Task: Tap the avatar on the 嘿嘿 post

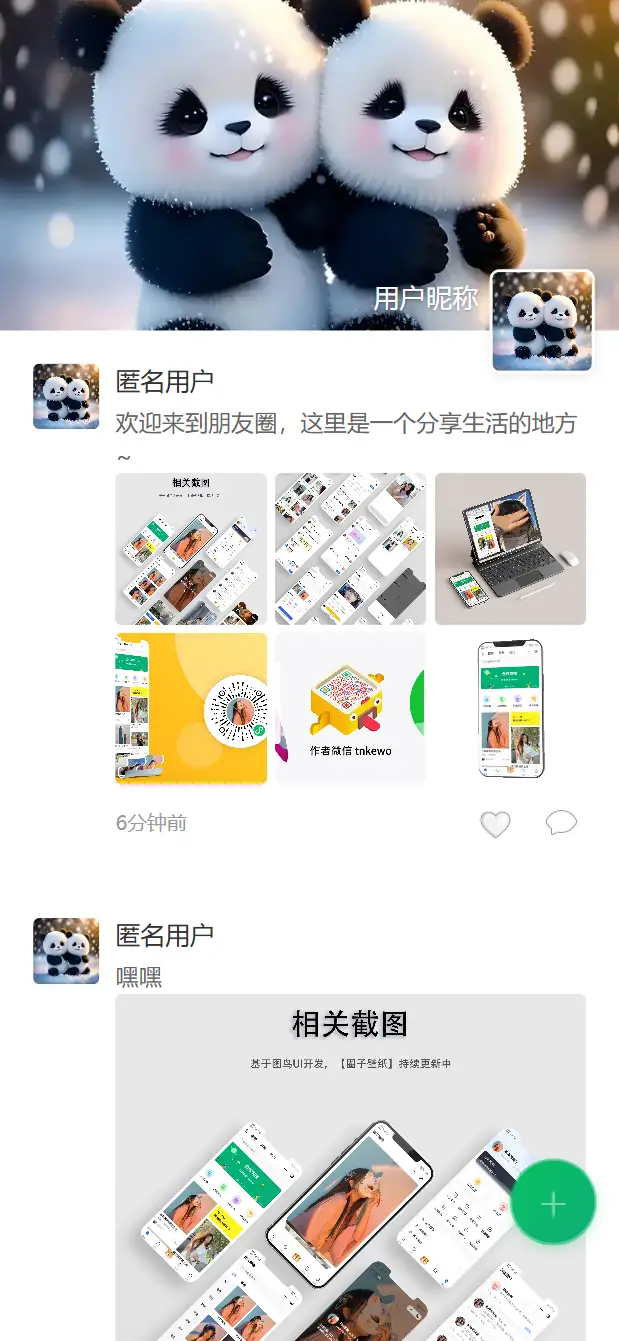Action: coord(66,951)
